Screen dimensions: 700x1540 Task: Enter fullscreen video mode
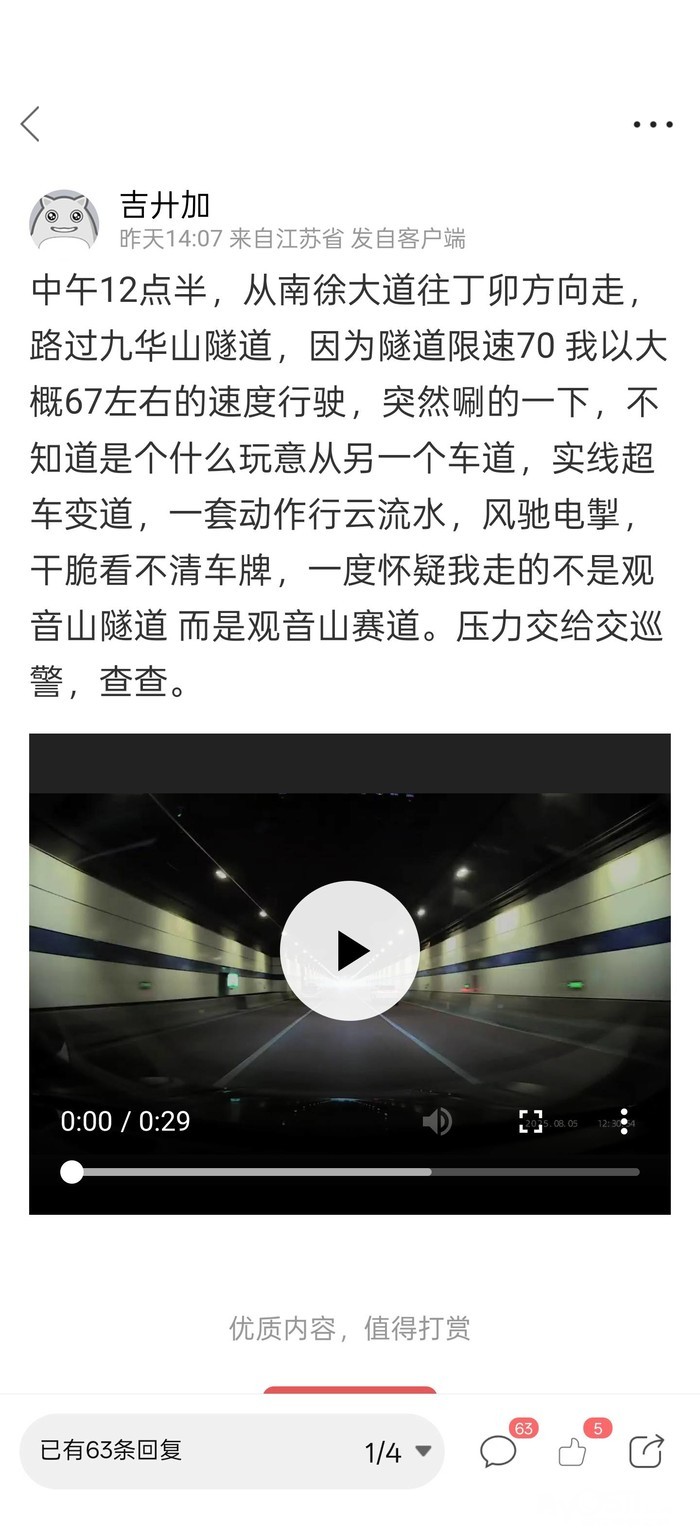[x=530, y=1121]
